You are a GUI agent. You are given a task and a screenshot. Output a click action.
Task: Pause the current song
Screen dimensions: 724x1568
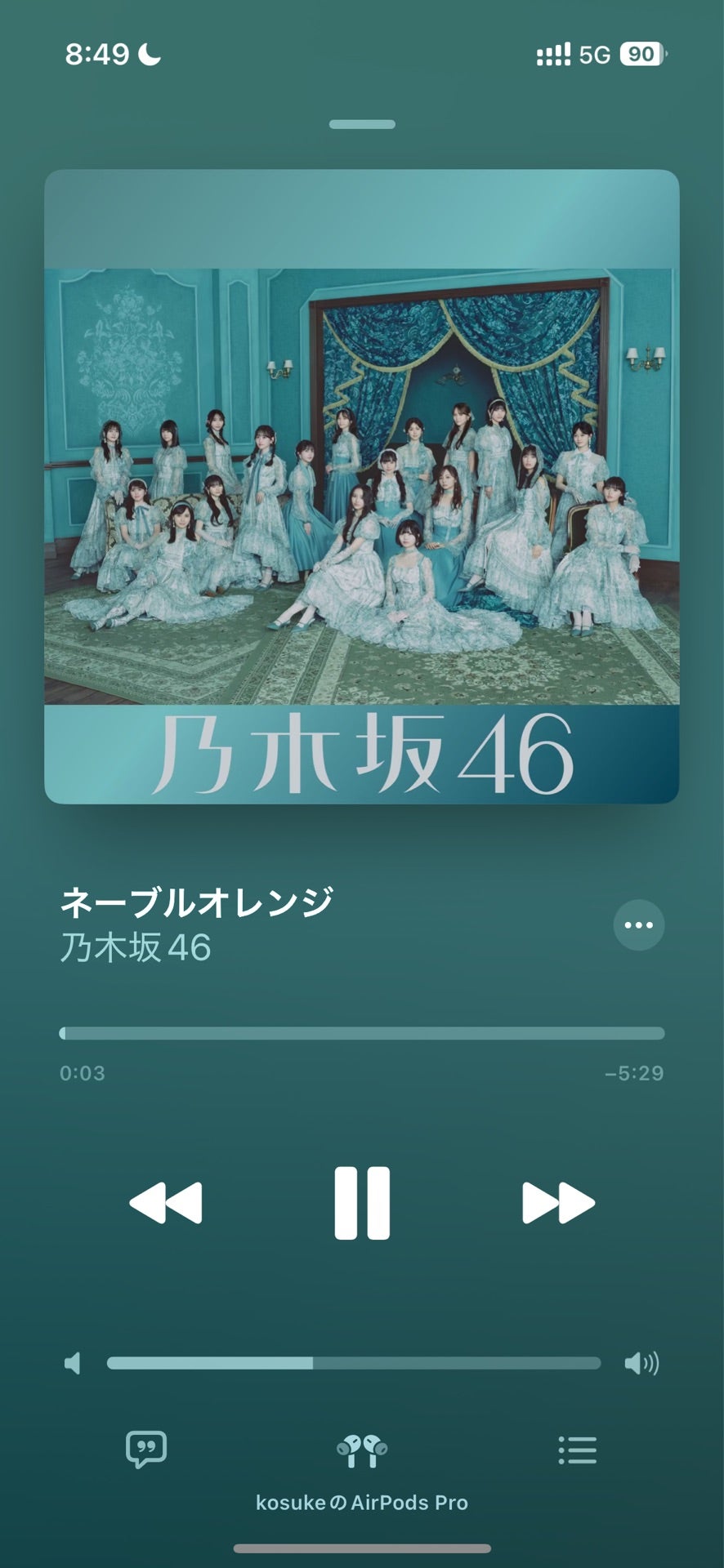(362, 1203)
